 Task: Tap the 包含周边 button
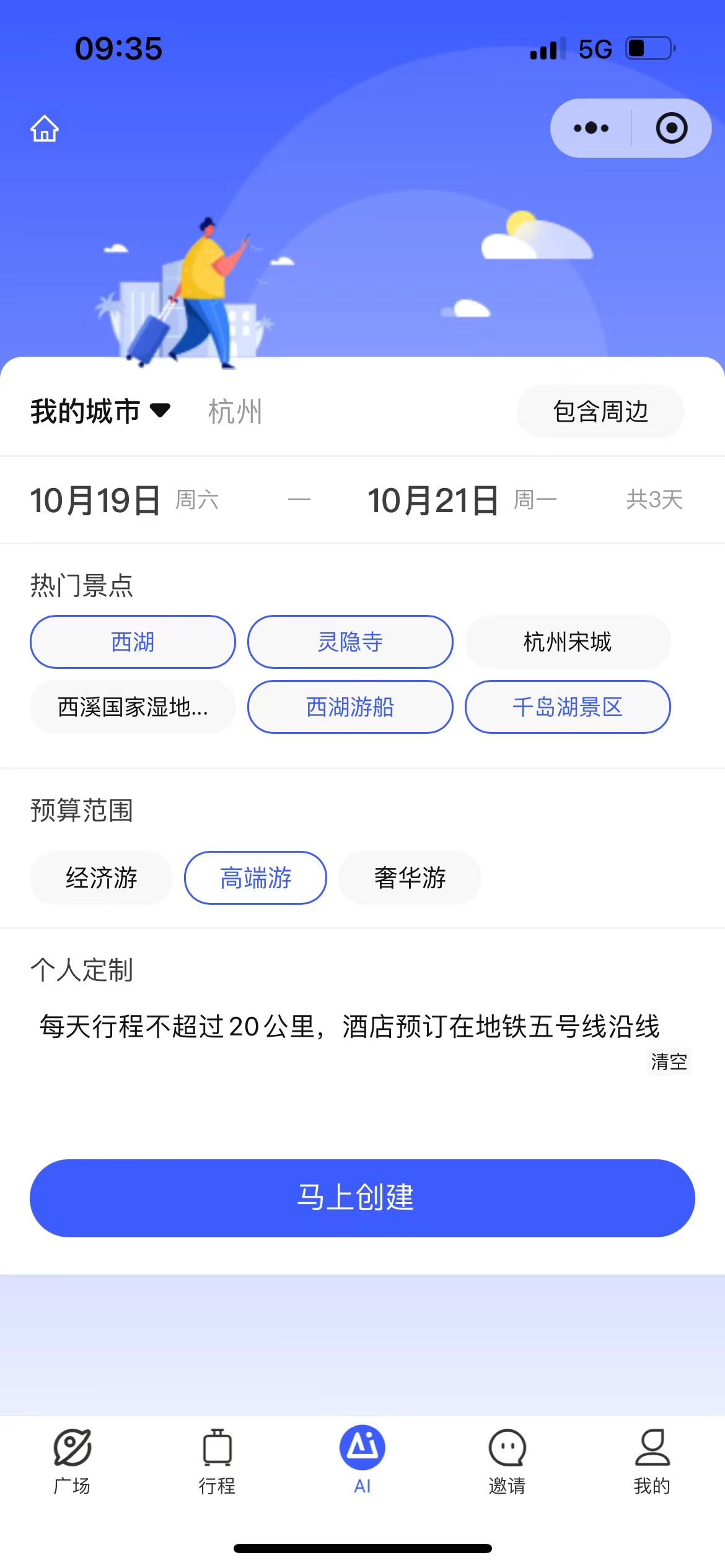pyautogui.click(x=600, y=411)
